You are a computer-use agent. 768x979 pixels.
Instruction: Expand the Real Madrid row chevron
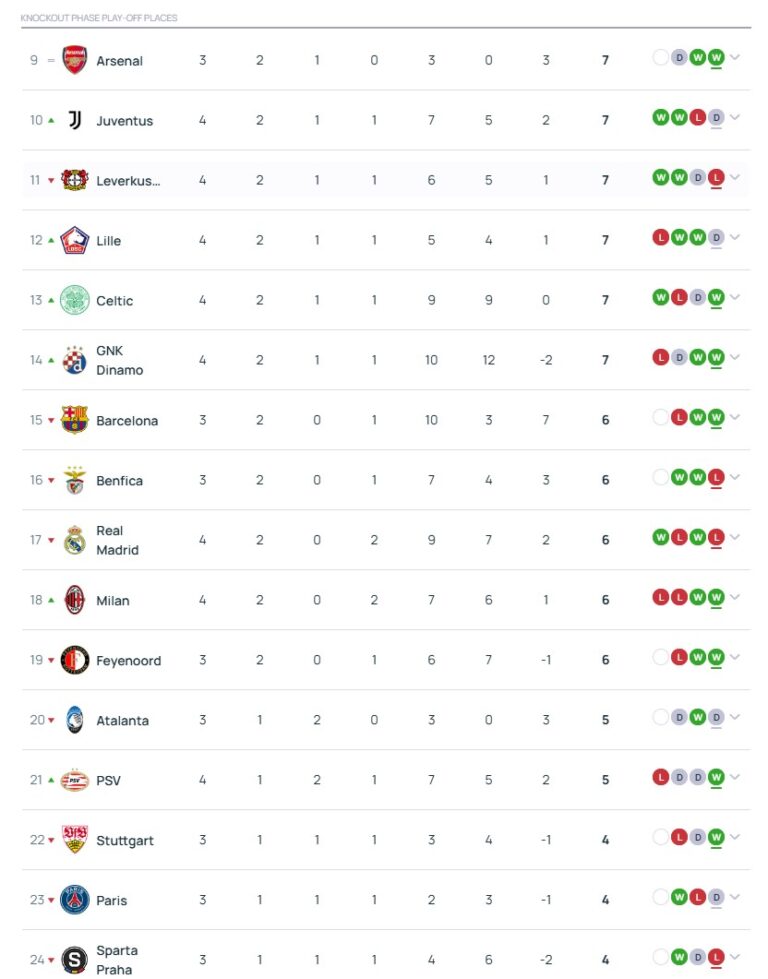pos(735,538)
